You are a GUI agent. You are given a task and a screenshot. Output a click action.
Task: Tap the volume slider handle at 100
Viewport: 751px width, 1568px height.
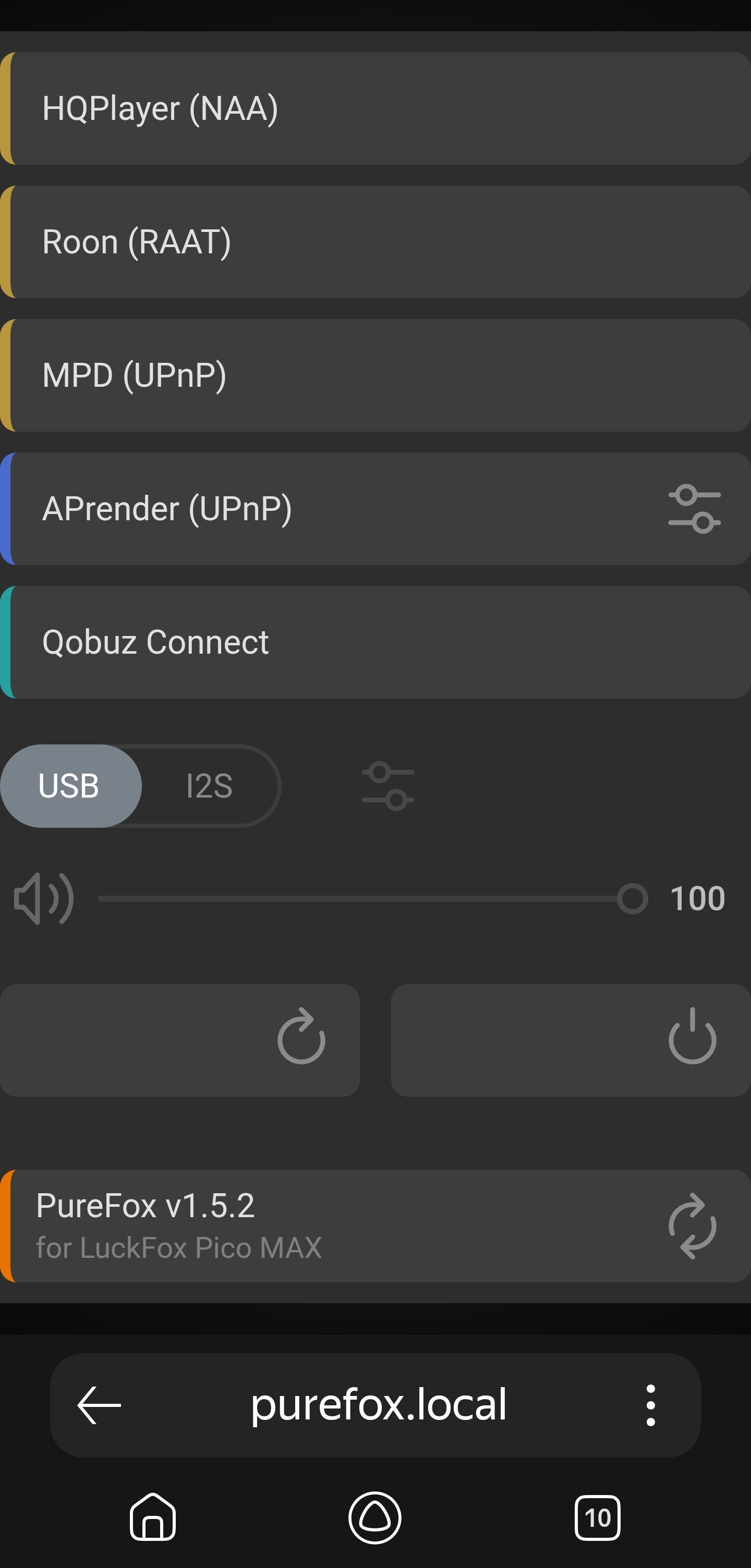click(x=632, y=899)
